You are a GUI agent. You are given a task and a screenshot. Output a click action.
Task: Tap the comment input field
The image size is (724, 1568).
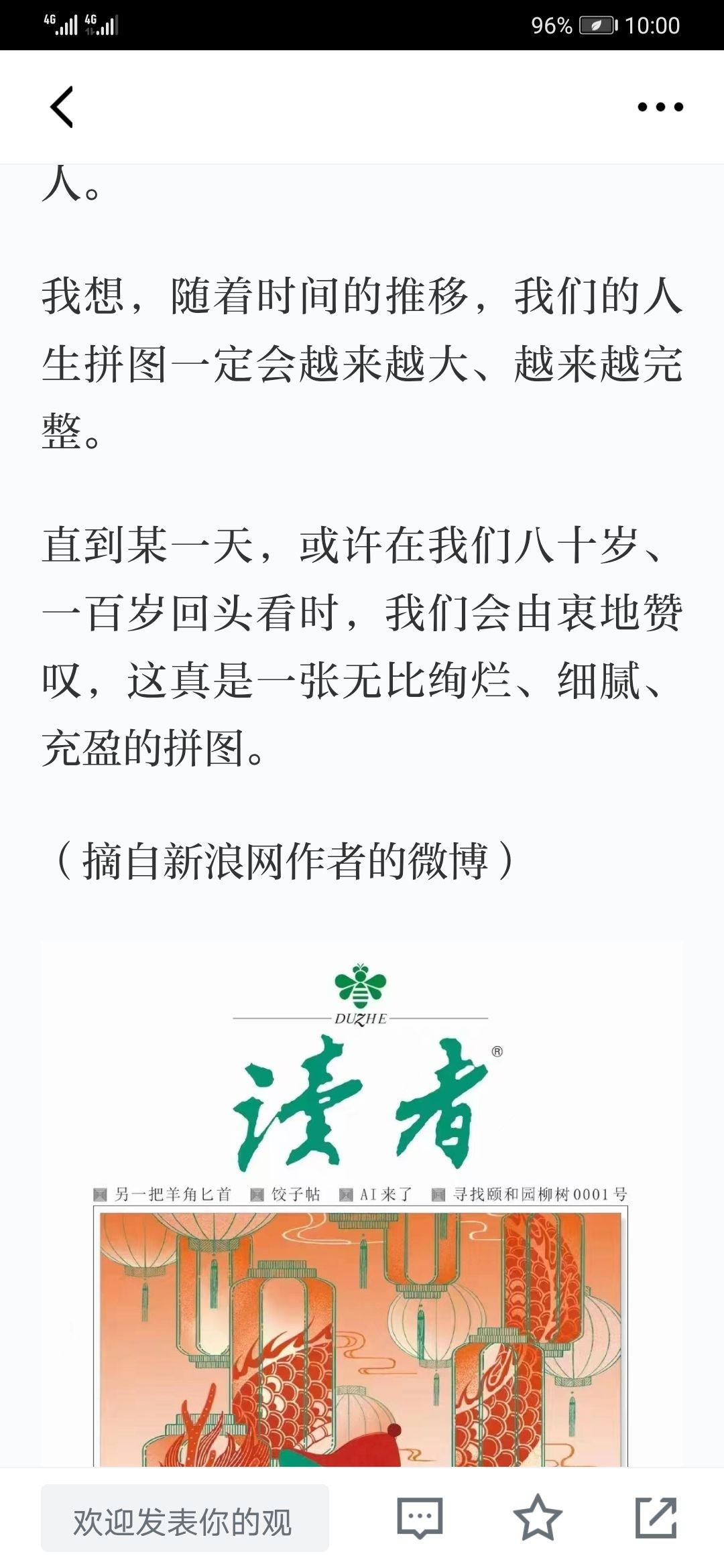coord(185,1517)
